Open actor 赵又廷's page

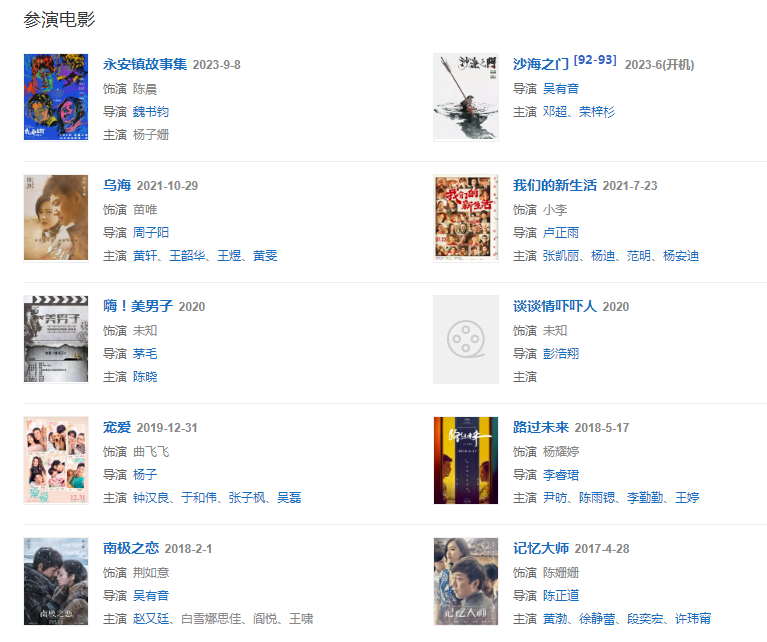(x=151, y=619)
